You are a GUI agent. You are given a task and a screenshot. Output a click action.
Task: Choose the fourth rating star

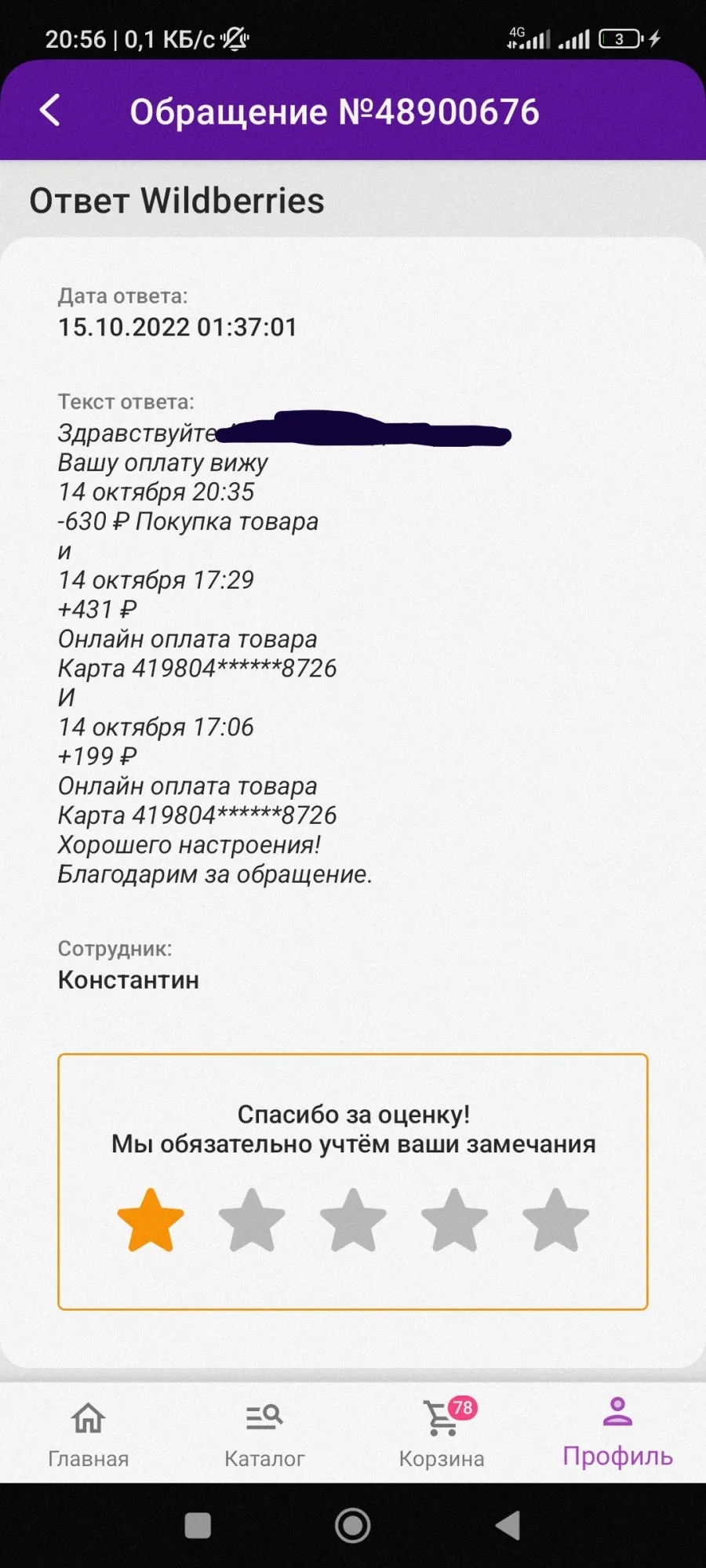click(x=454, y=1220)
